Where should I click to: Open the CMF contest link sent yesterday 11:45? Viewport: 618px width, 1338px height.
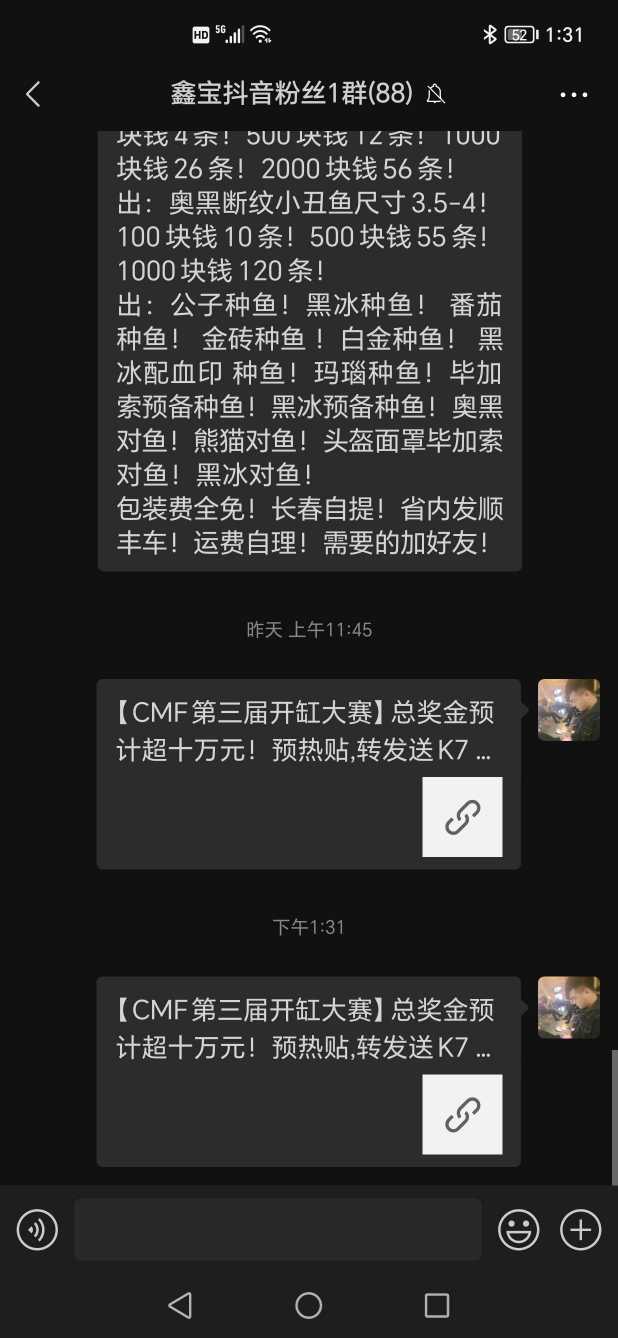[308, 773]
